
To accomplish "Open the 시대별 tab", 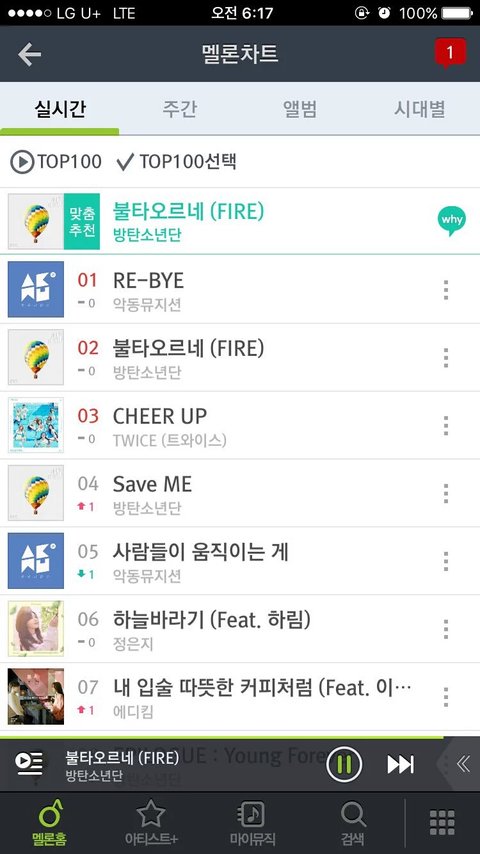I will [x=420, y=109].
